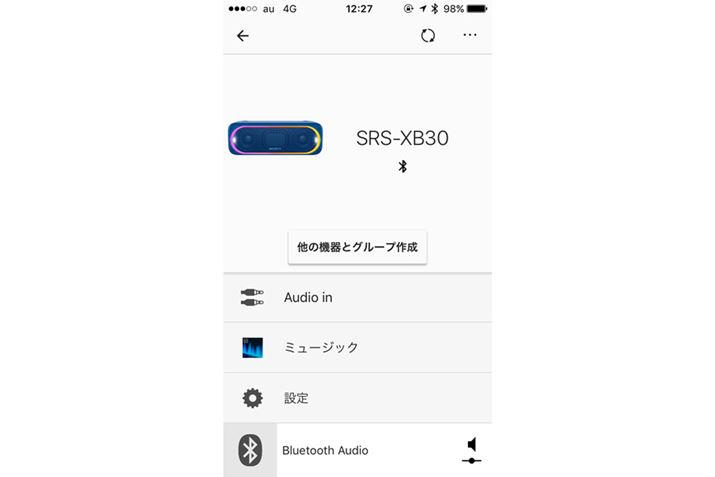Open the three-dot overflow menu
The width and height of the screenshot is (715, 477).
tap(470, 36)
